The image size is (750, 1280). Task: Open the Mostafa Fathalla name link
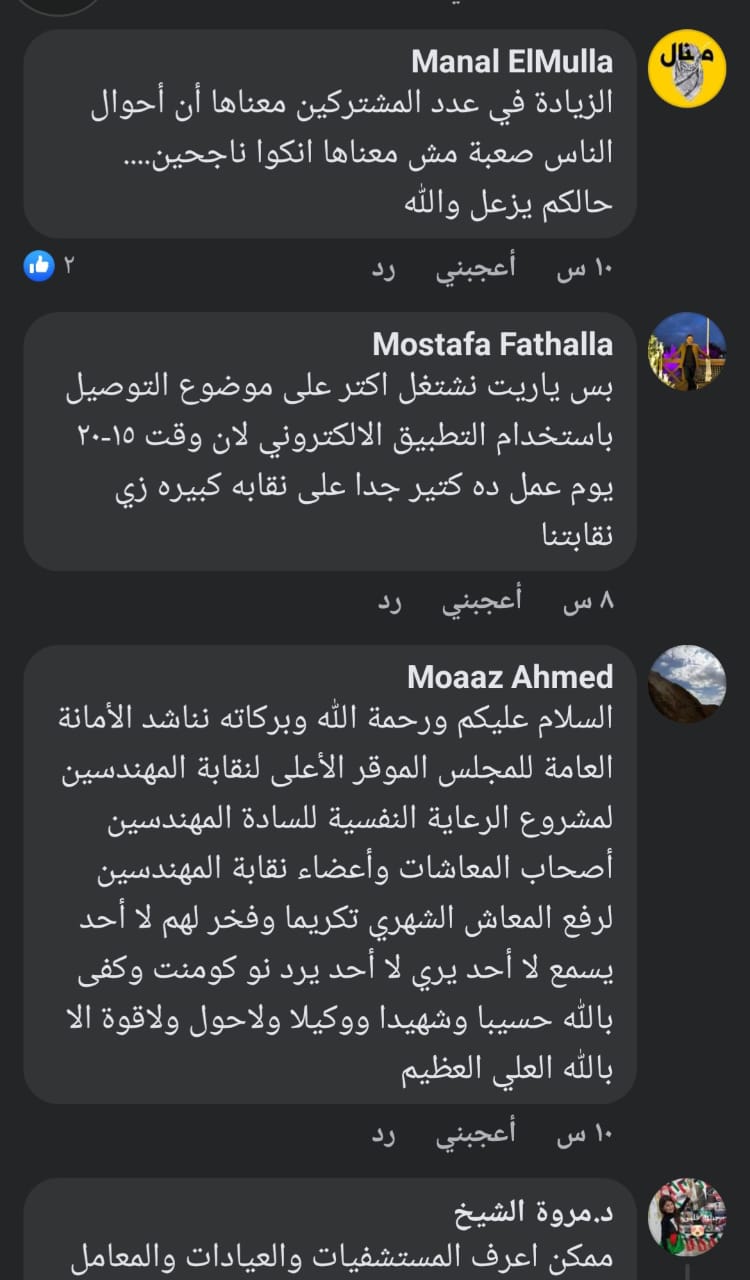[492, 345]
